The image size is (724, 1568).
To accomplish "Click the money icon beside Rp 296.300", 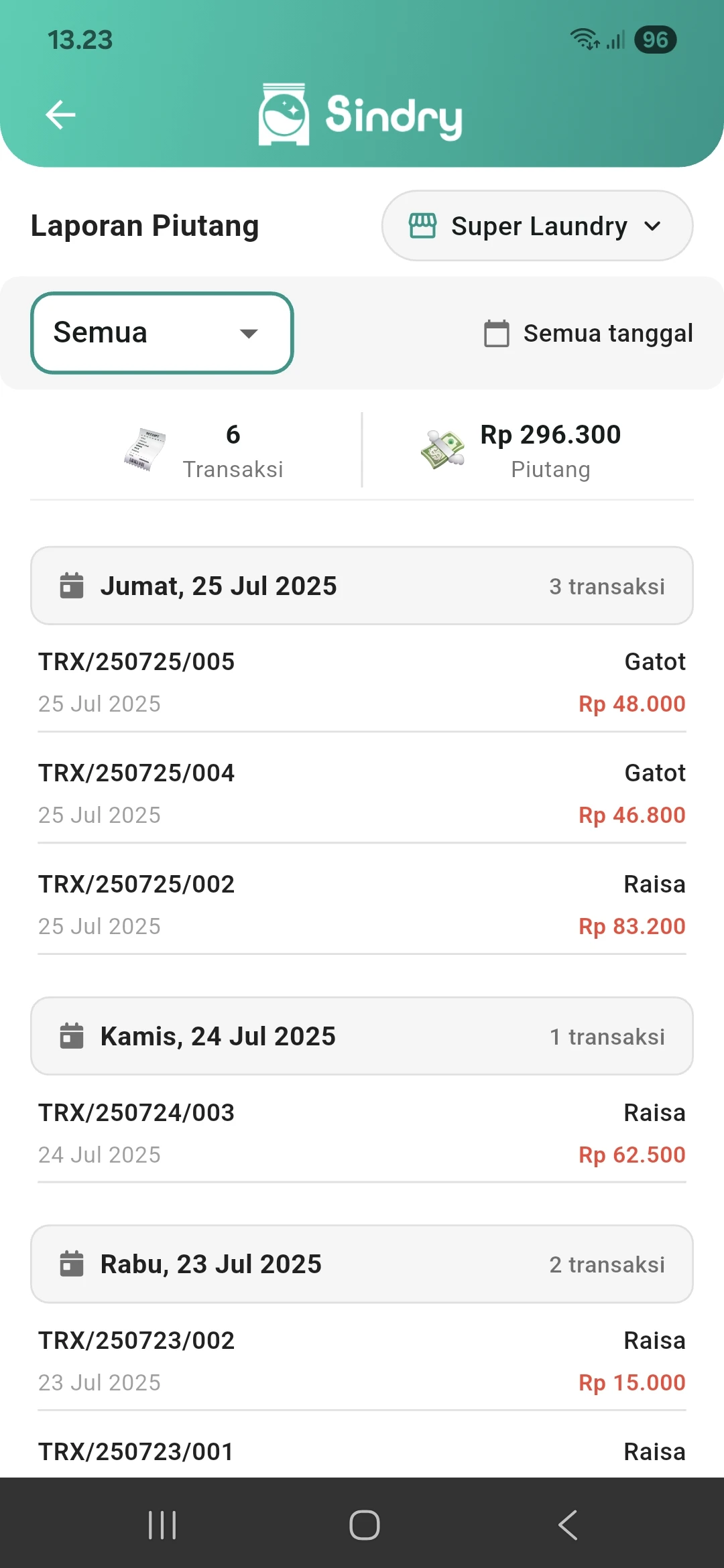I will pos(443,450).
